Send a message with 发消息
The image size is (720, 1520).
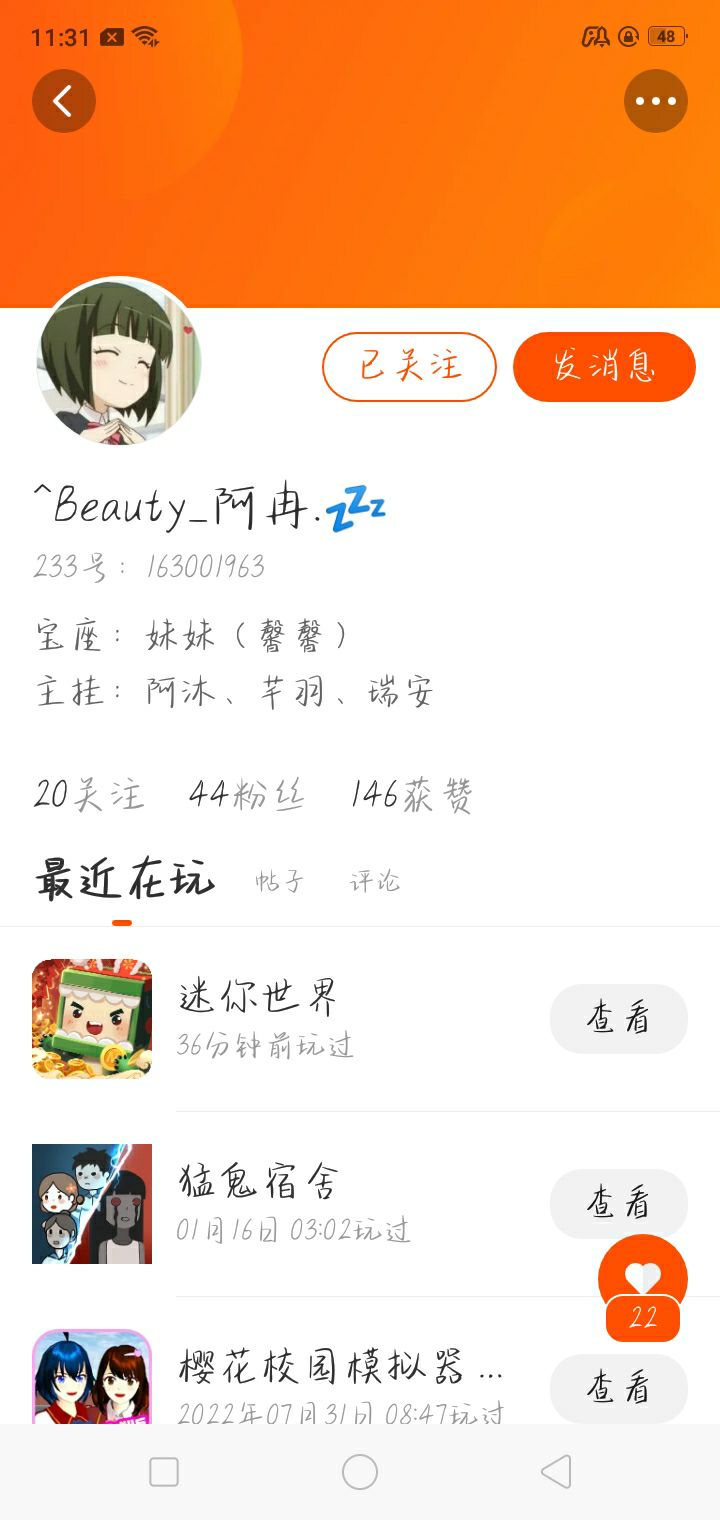coord(604,367)
